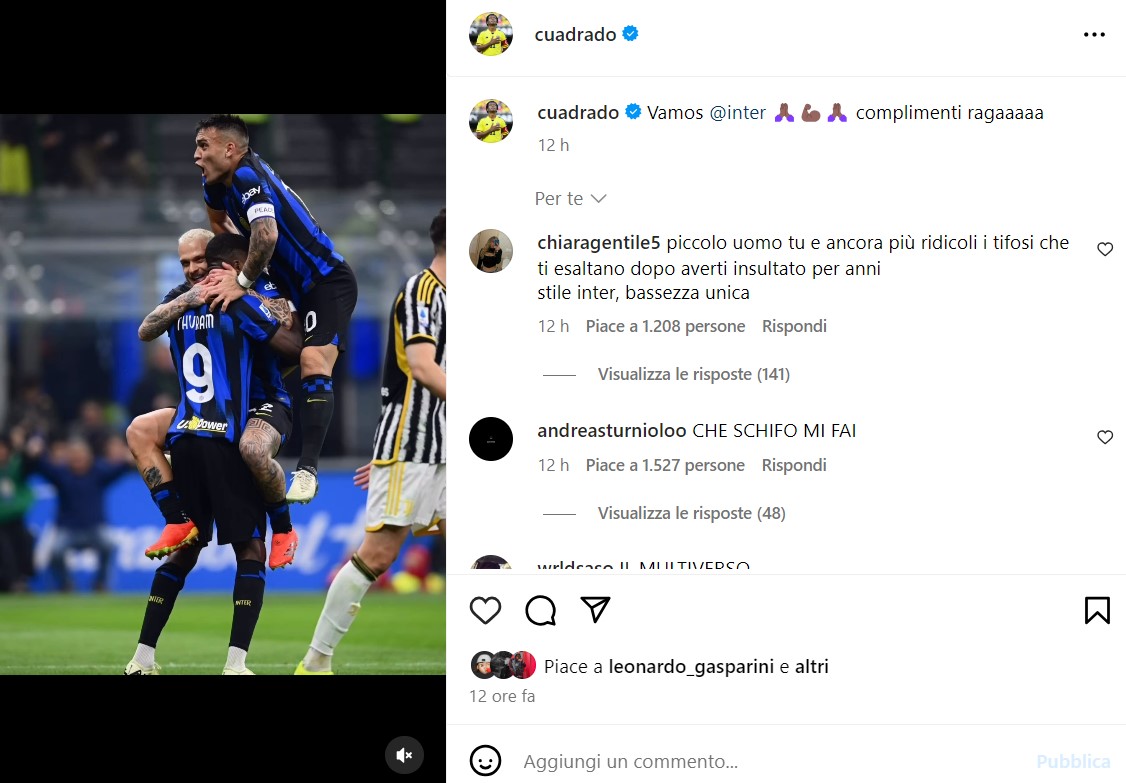Share the post via paper plane icon

(x=596, y=610)
